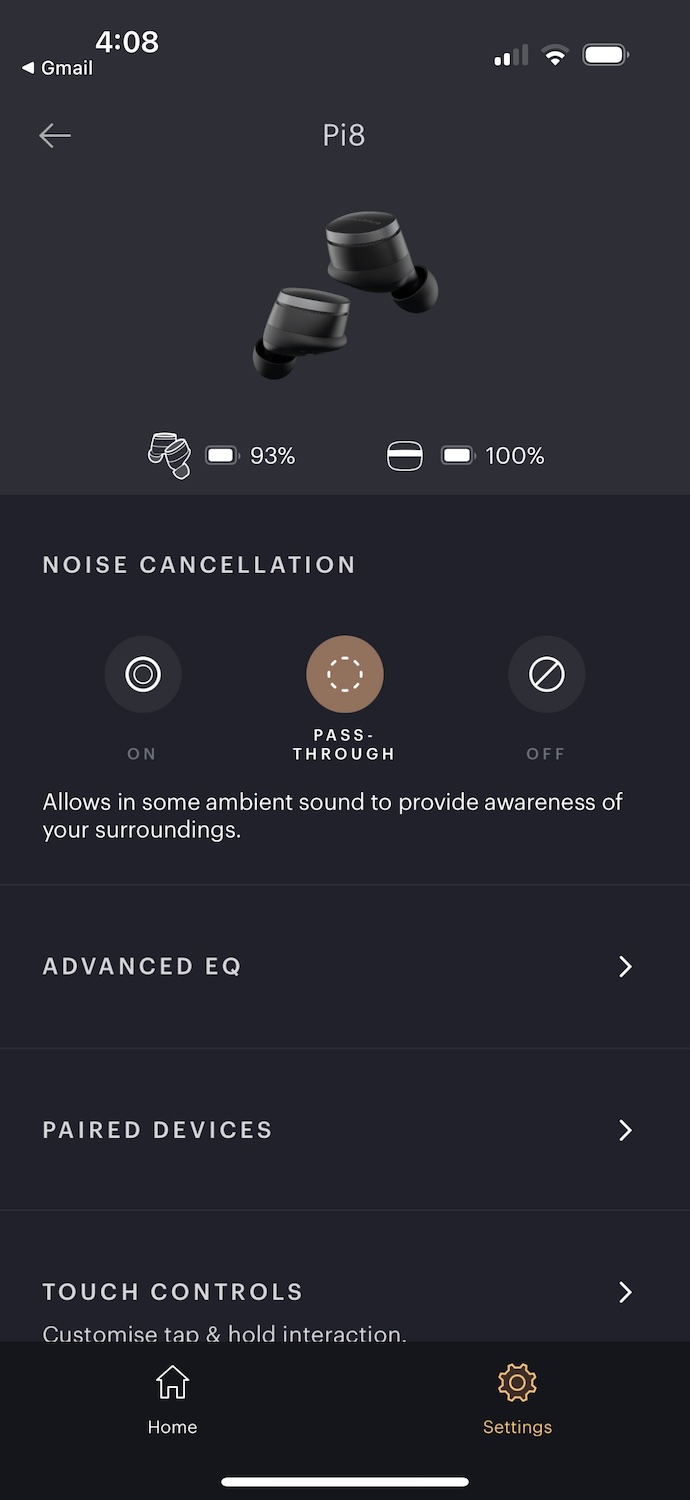This screenshot has width=690, height=1500.
Task: Open Paired Devices
Action: coord(345,1130)
